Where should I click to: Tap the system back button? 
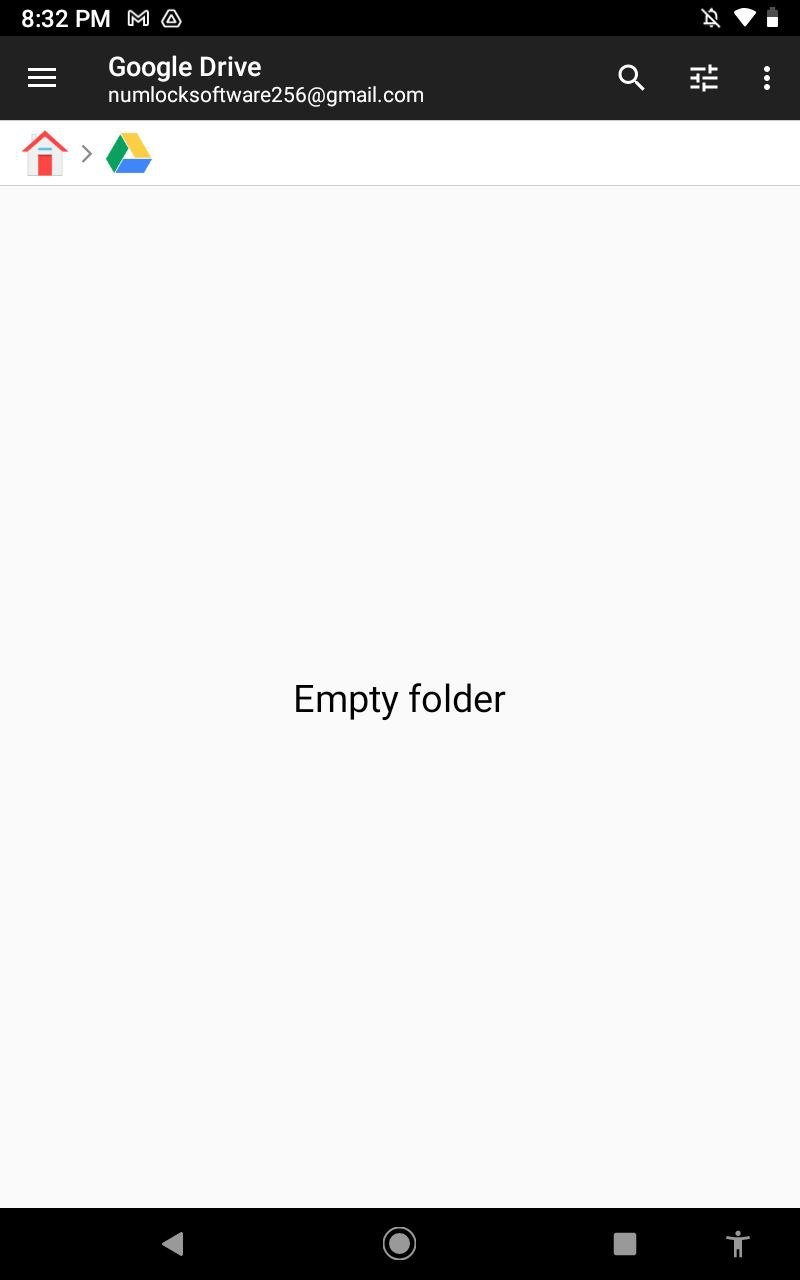[x=173, y=1244]
